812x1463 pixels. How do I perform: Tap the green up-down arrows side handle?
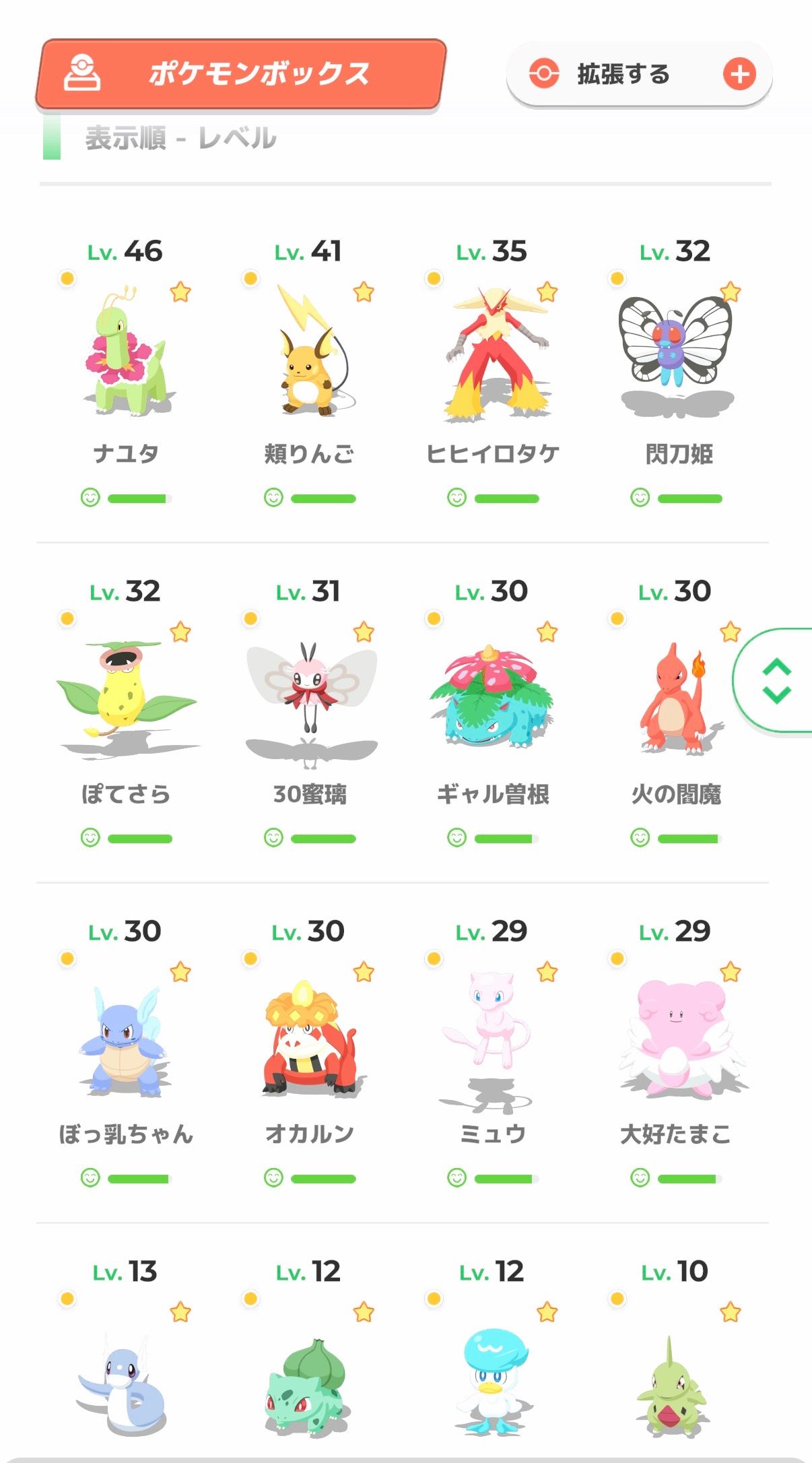(777, 680)
